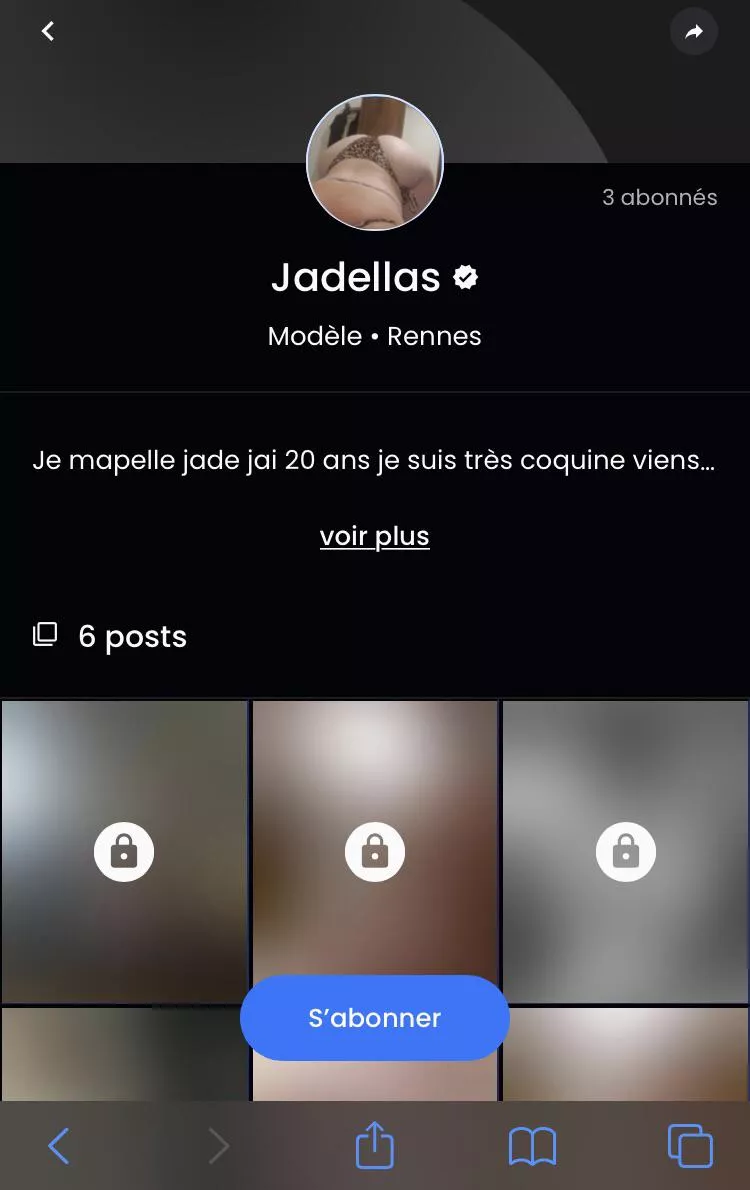Go back in the browser toolbar
This screenshot has width=750, height=1190.
click(x=59, y=1146)
